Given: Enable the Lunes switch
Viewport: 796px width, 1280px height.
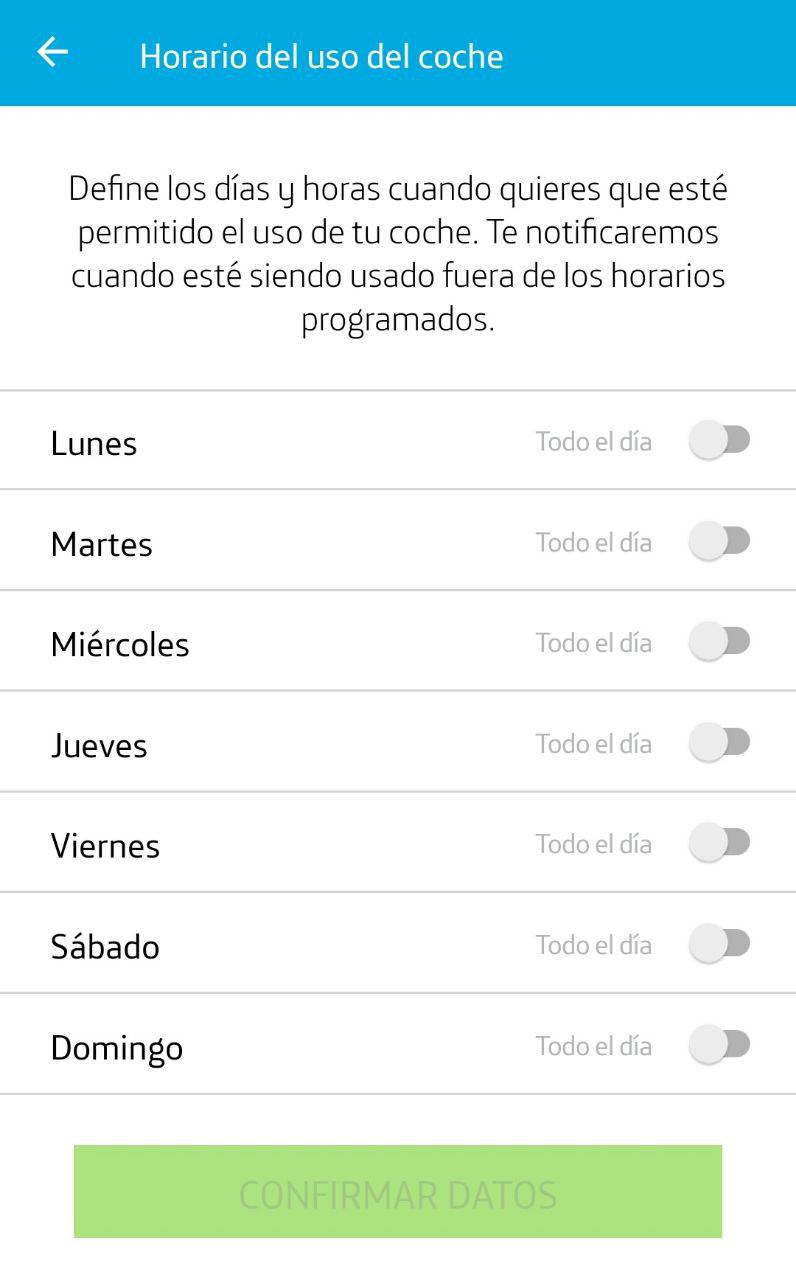Looking at the screenshot, I should click(720, 440).
